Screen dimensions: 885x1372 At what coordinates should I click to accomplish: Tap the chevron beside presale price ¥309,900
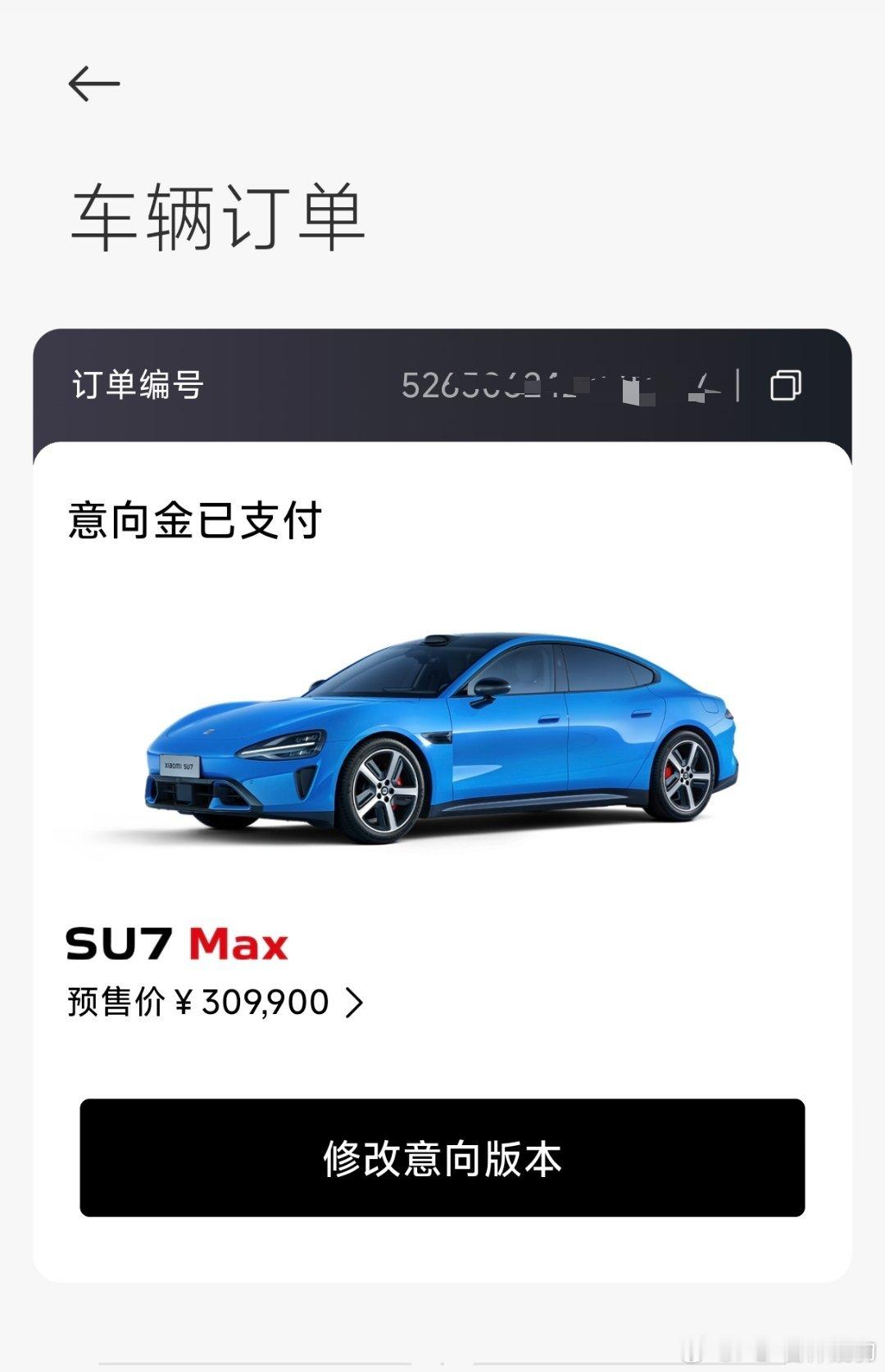[x=354, y=1001]
